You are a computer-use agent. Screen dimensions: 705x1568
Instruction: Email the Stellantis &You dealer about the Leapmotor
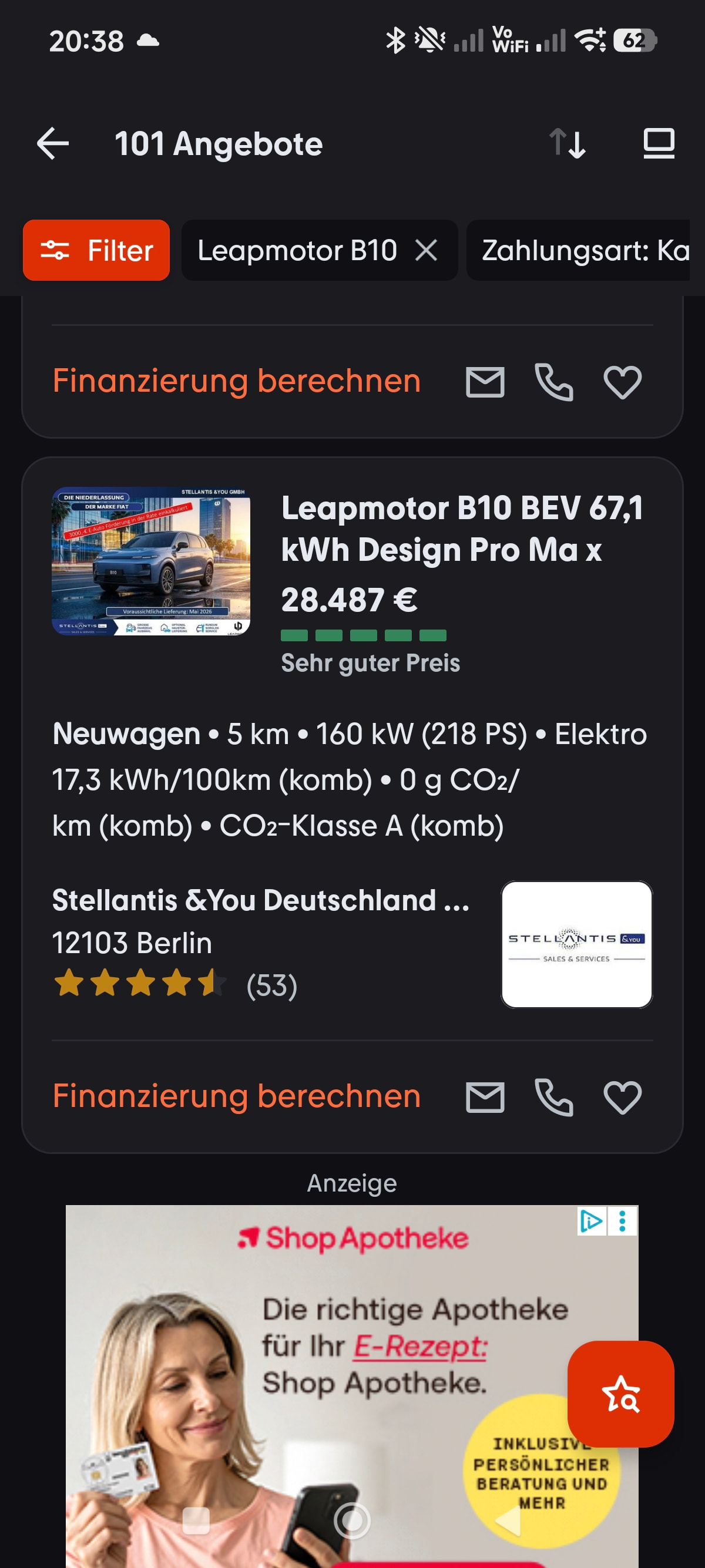[x=485, y=1098]
